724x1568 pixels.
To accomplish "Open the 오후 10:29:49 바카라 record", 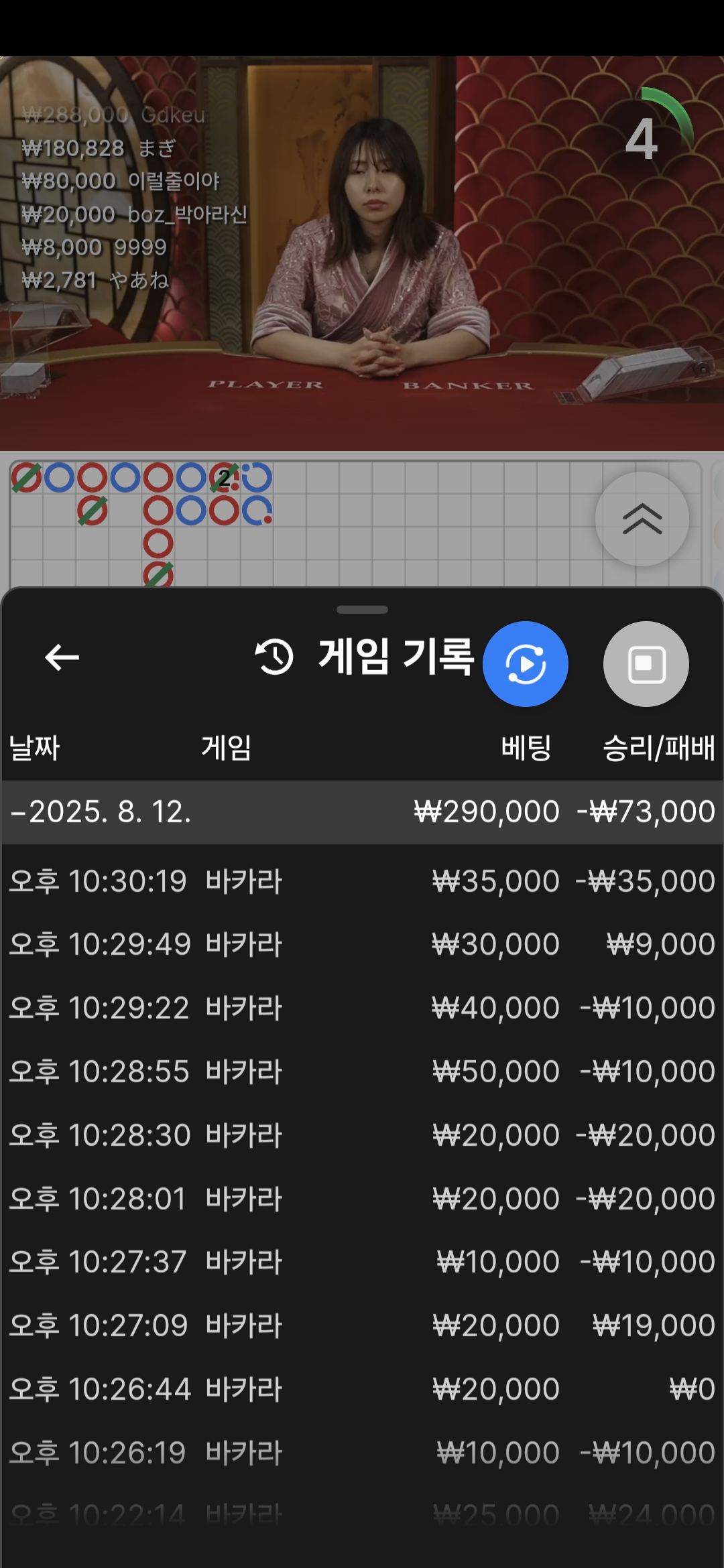I will coord(362,945).
